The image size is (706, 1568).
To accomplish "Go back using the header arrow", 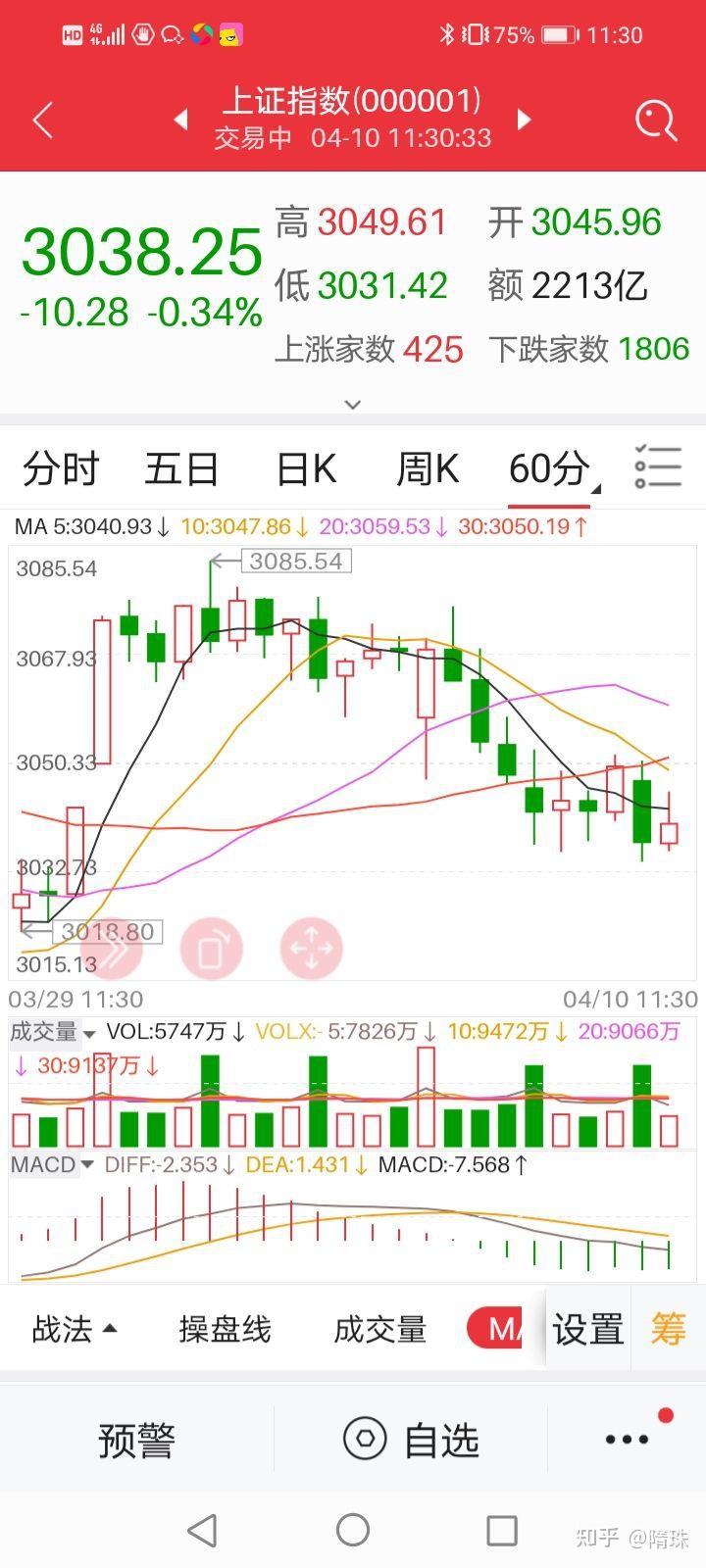I will (x=43, y=121).
